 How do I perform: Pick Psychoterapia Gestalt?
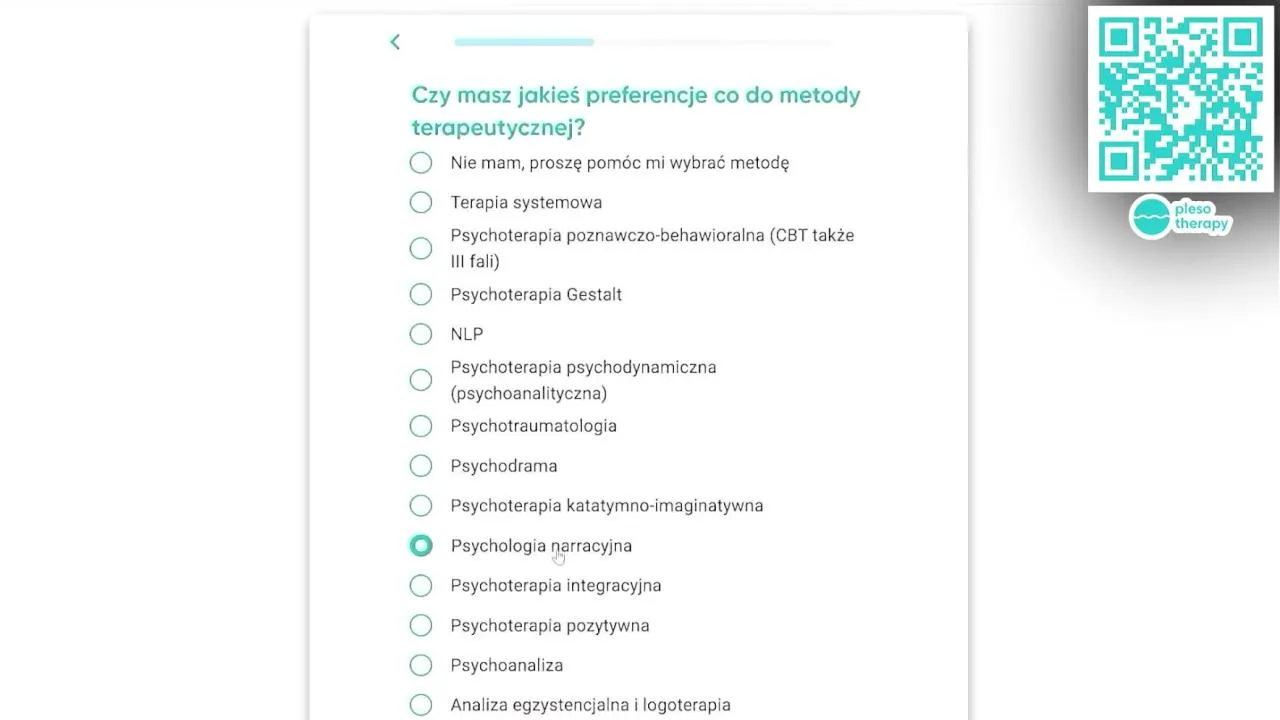[421, 295]
